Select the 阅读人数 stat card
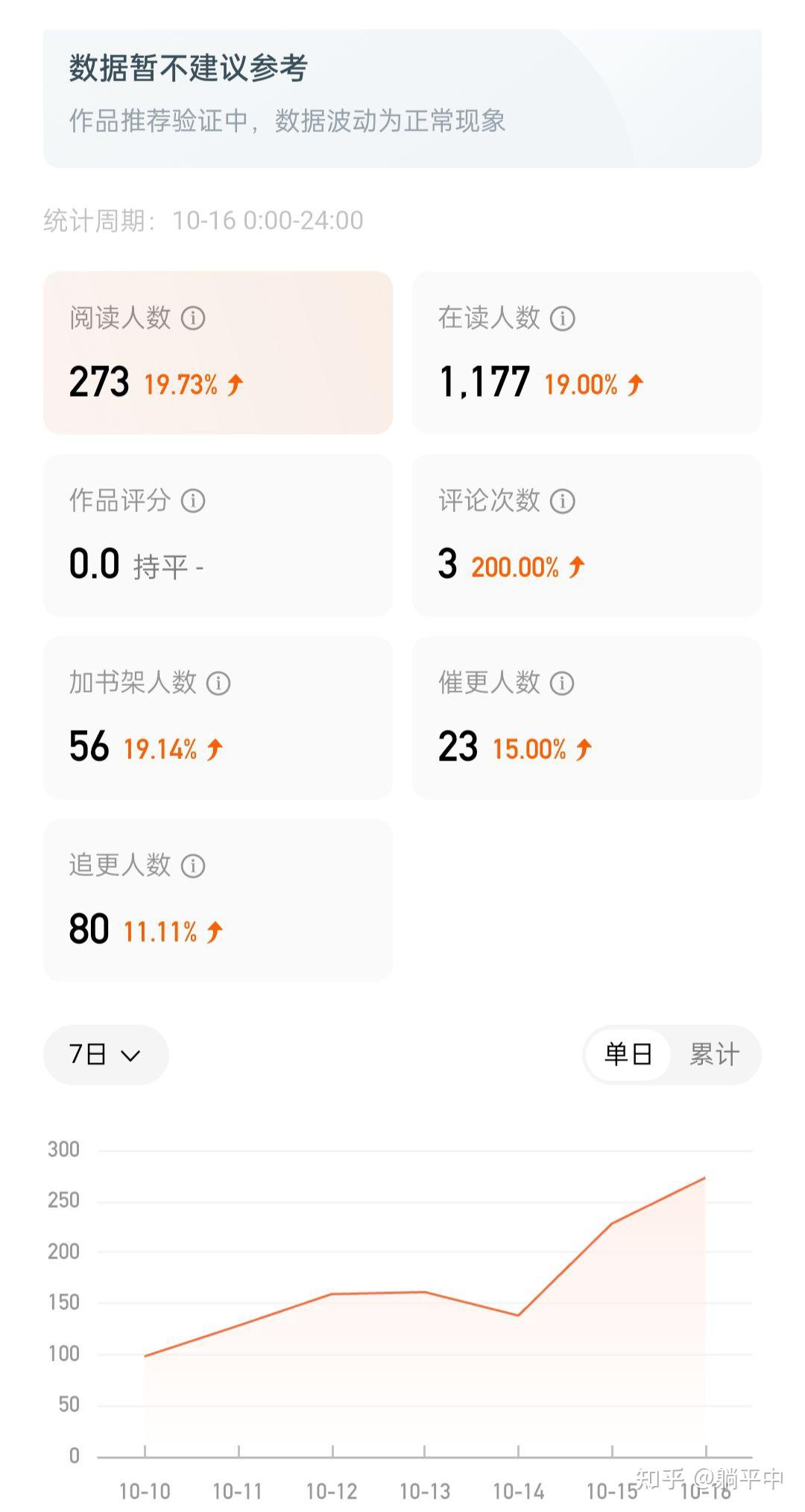Viewport: 805px width, 1512px height. [x=218, y=352]
